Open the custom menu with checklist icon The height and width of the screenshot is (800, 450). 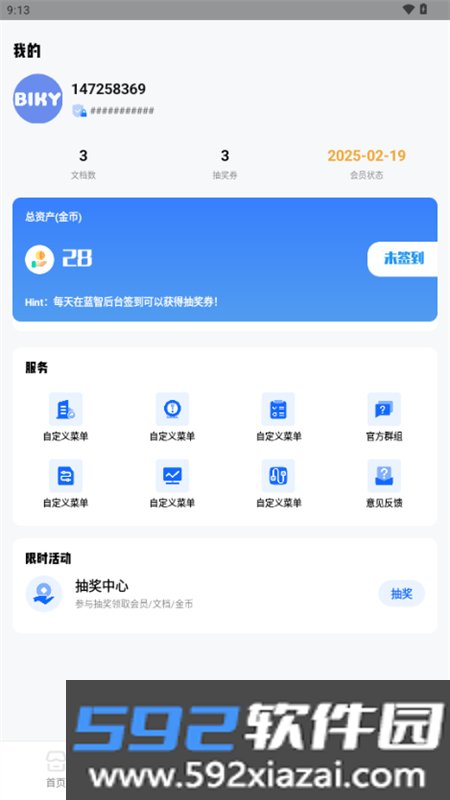click(x=278, y=417)
